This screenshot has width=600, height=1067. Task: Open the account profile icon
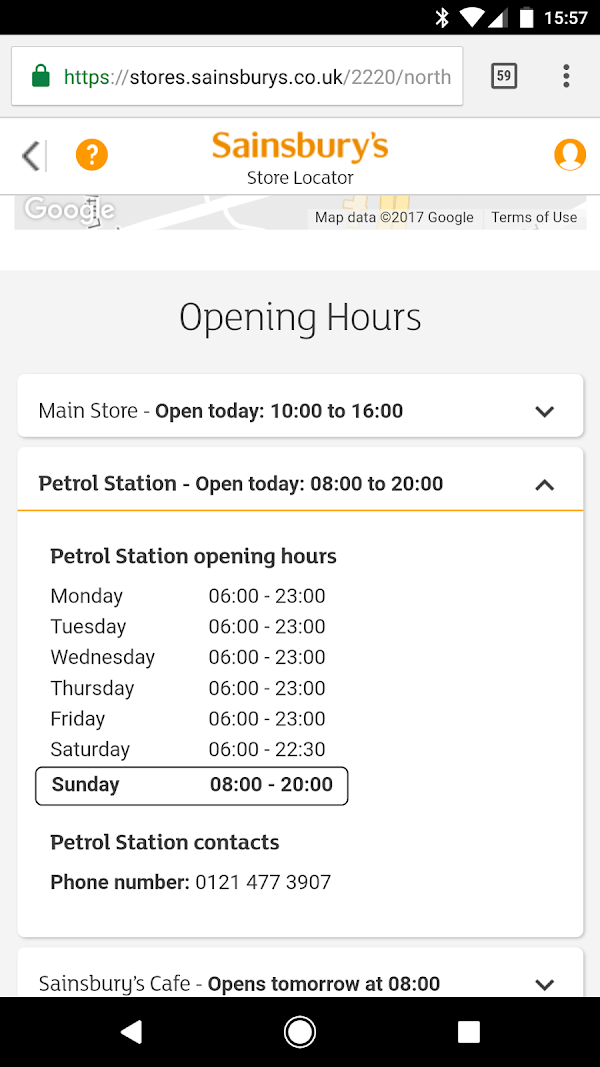(569, 155)
